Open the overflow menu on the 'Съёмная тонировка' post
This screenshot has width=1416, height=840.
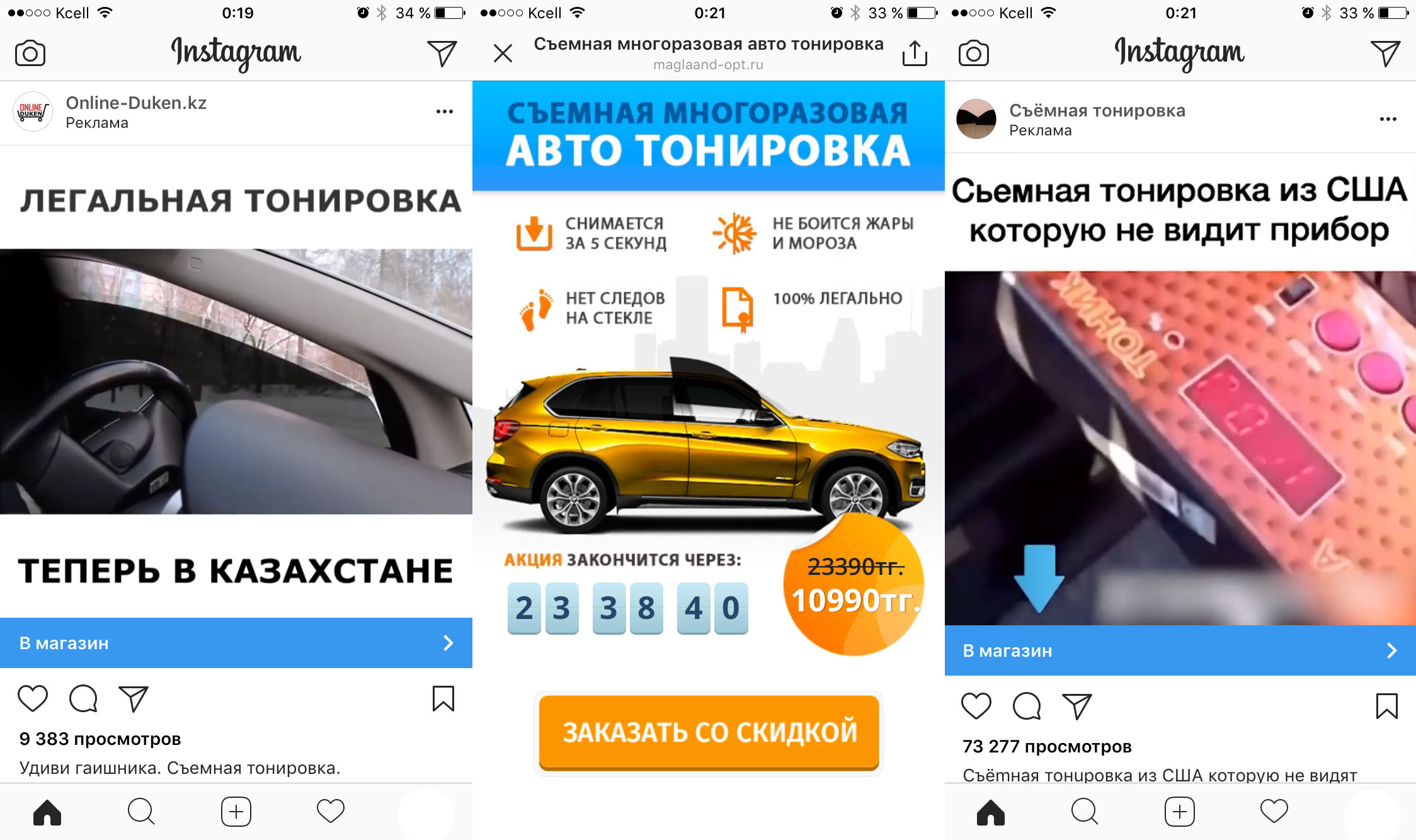(x=1388, y=119)
